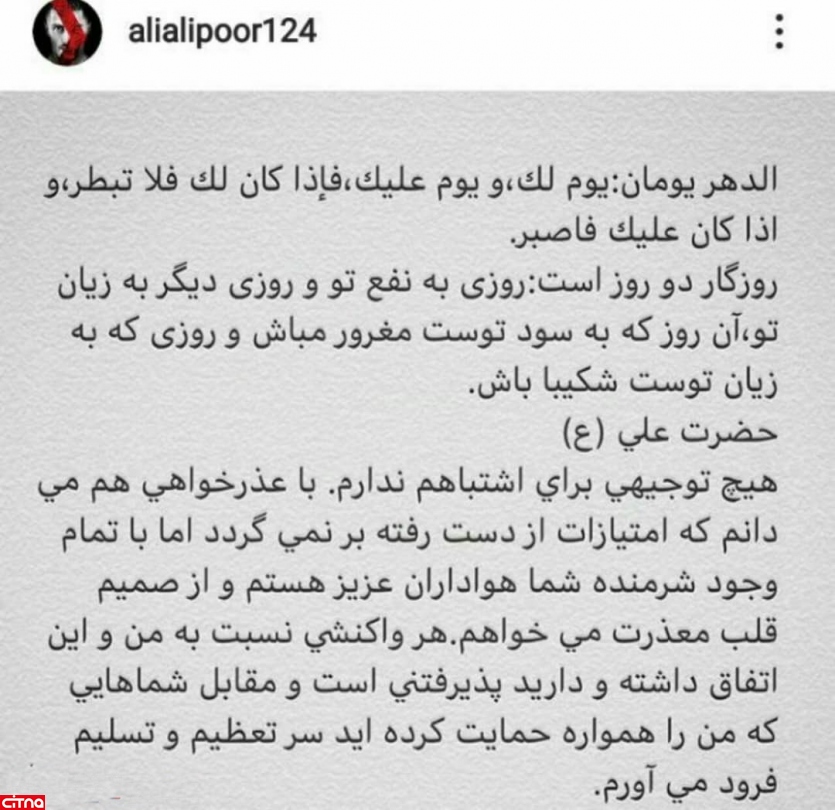Open the alialipoor124 username link

click(222, 31)
